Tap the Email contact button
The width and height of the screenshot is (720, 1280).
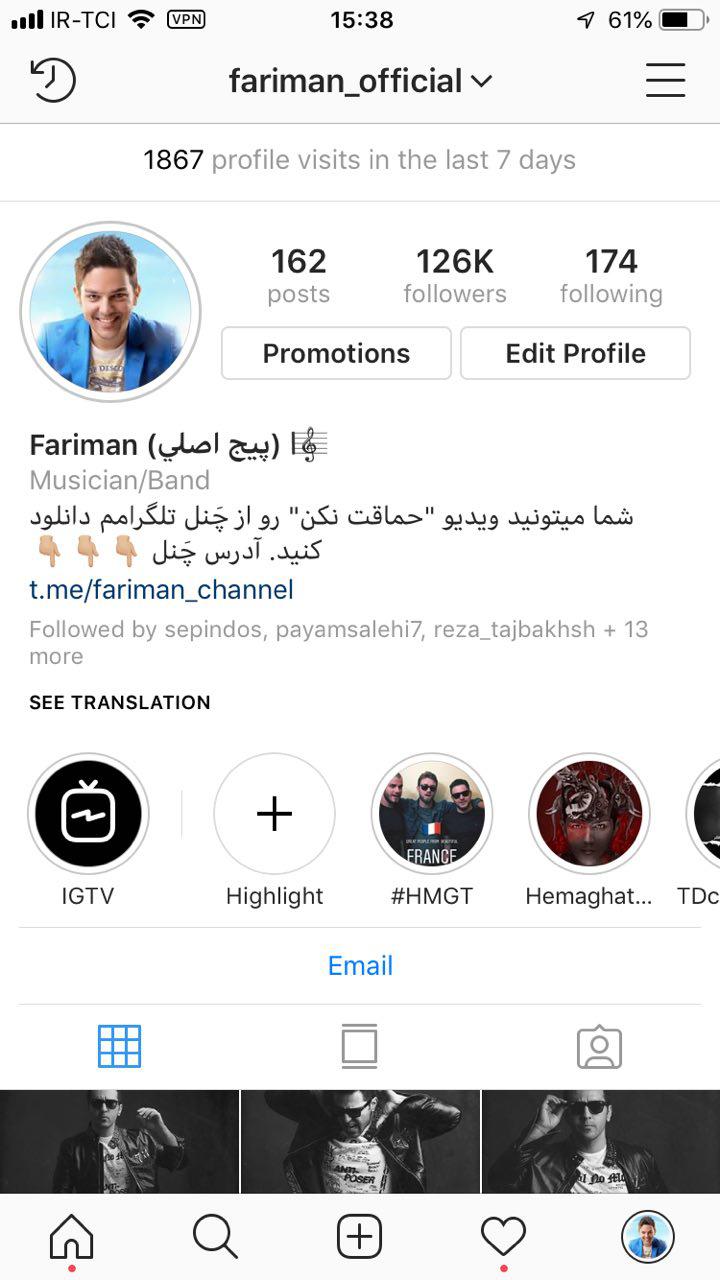pyautogui.click(x=360, y=965)
